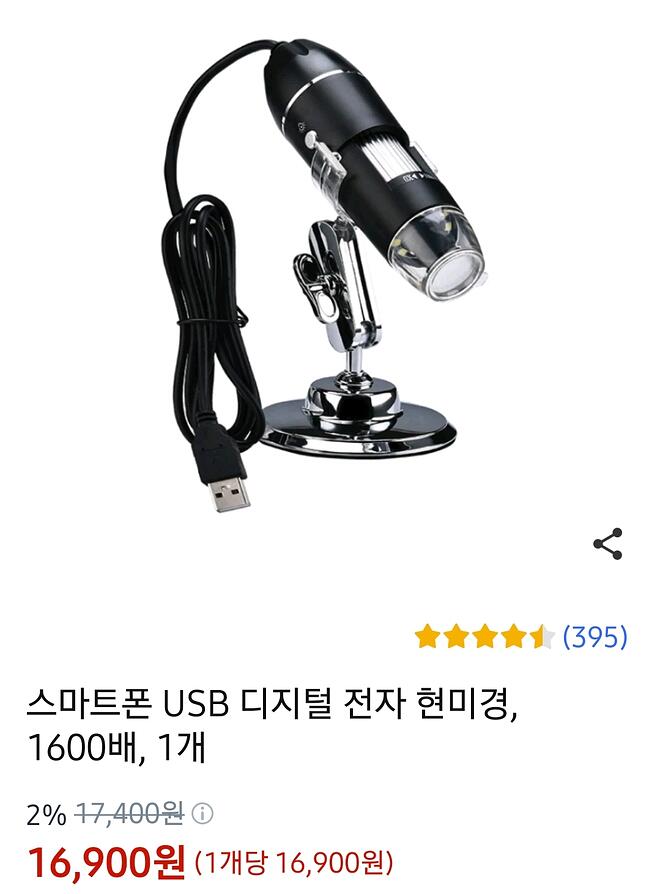This screenshot has height=894, width=660.
Task: Open the 395 customer reviews
Action: 595,636
